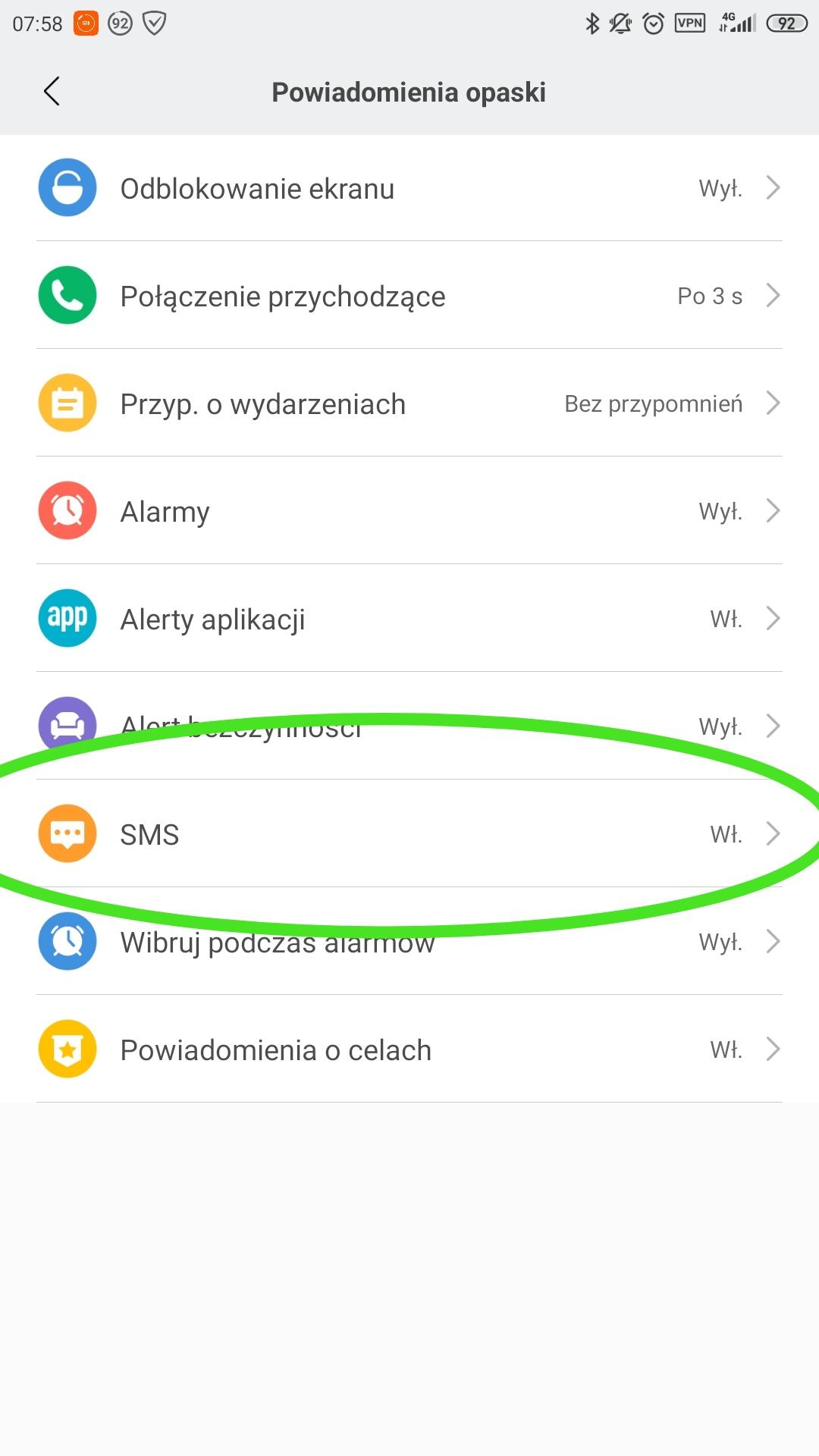Image resolution: width=819 pixels, height=1456 pixels.
Task: Select Przyp. o wydarzeniach row
Action: point(409,403)
